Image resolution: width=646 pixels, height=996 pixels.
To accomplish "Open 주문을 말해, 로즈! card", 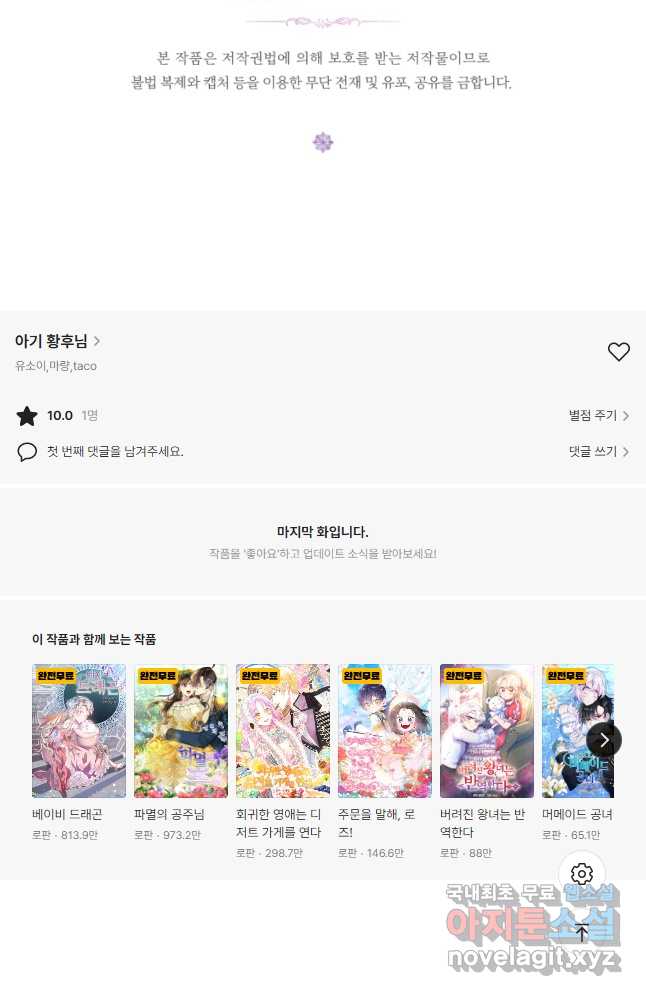I will [x=385, y=731].
